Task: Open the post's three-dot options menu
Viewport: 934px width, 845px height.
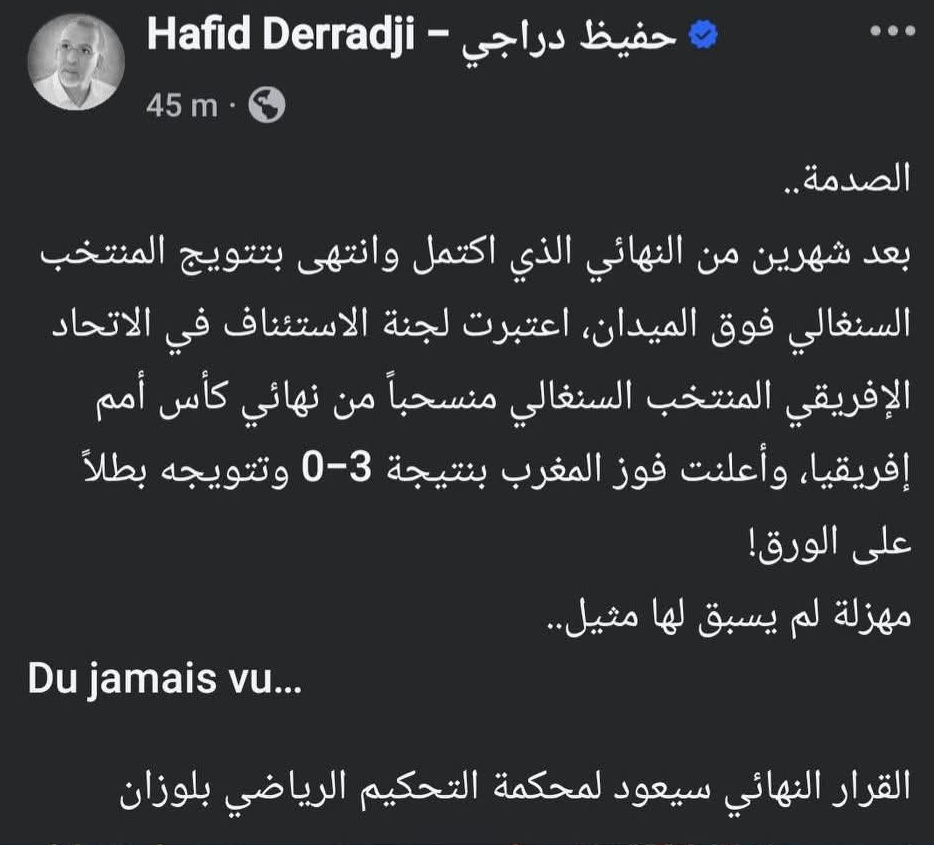Action: (892, 33)
